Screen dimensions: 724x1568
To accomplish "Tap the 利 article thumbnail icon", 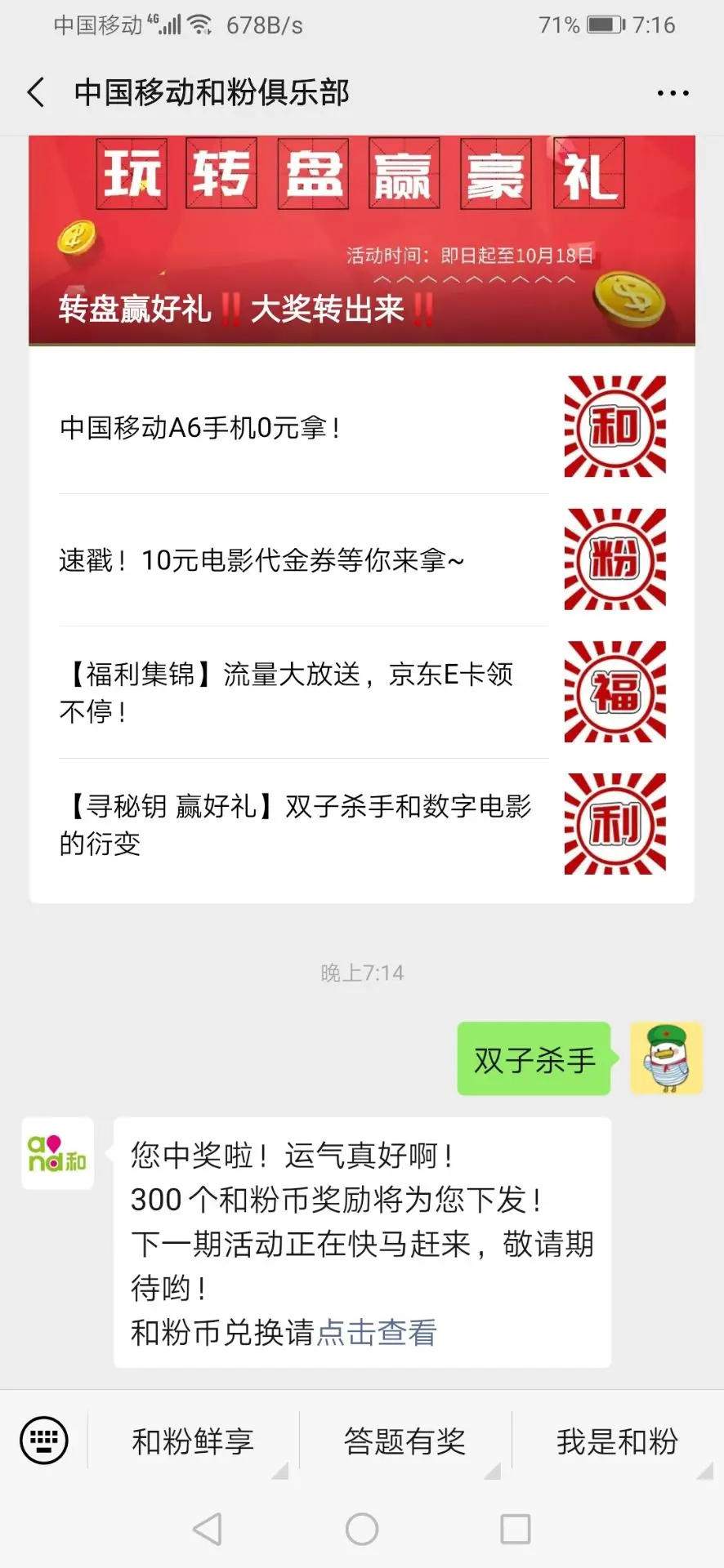I will pos(615,824).
